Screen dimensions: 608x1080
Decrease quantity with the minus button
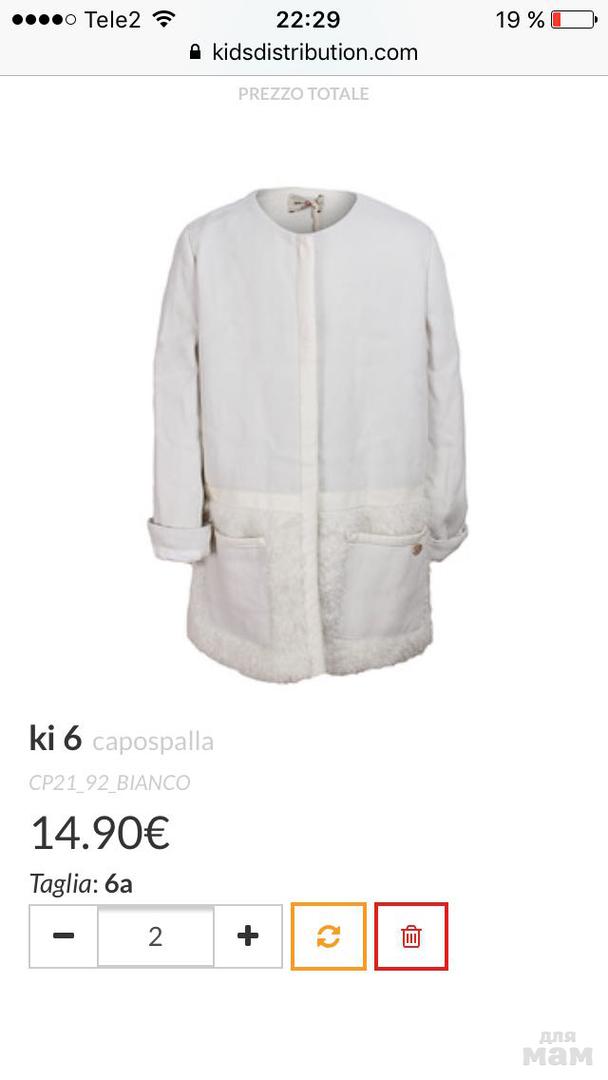tap(63, 936)
